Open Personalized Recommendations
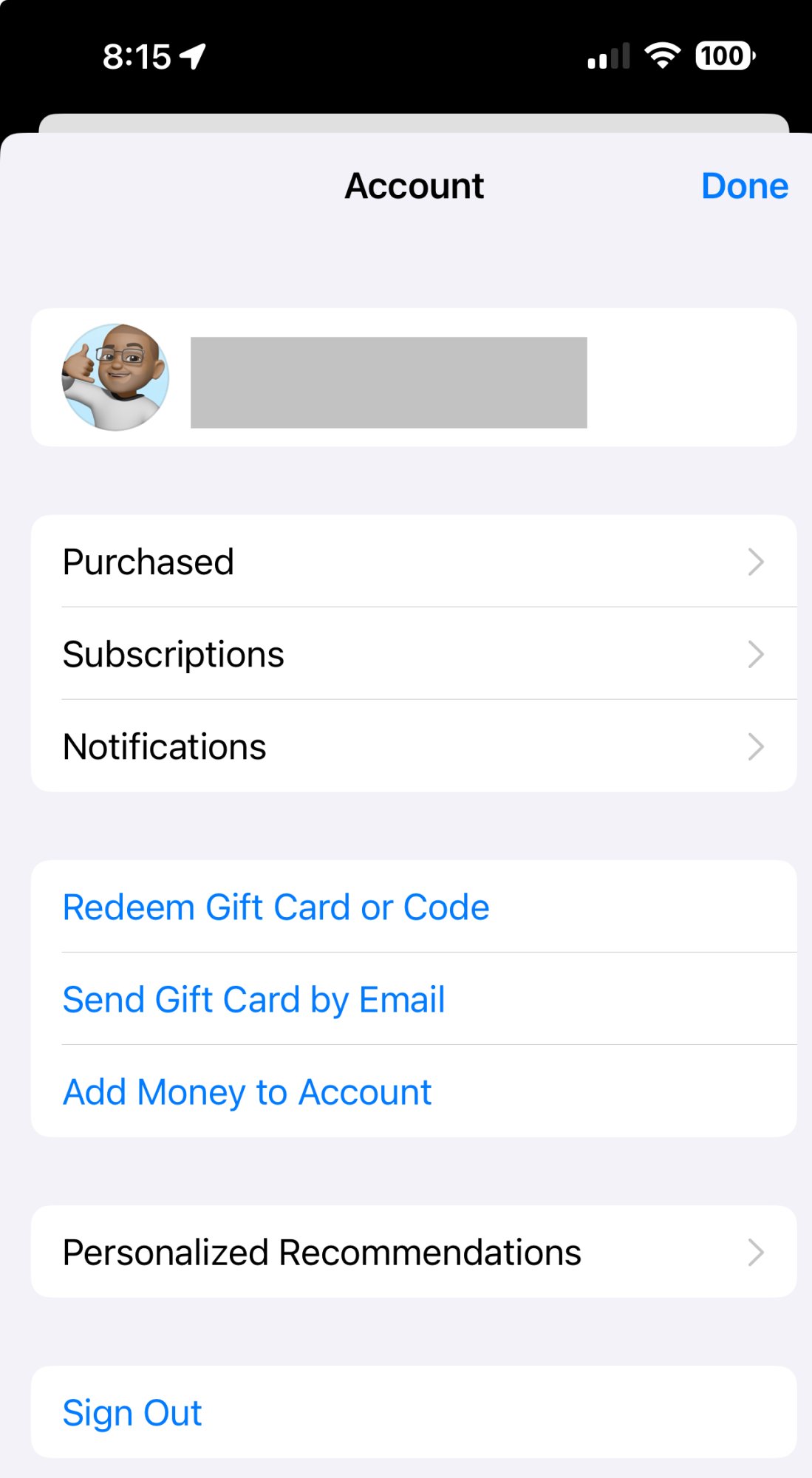The height and width of the screenshot is (1478, 812). (x=414, y=1252)
